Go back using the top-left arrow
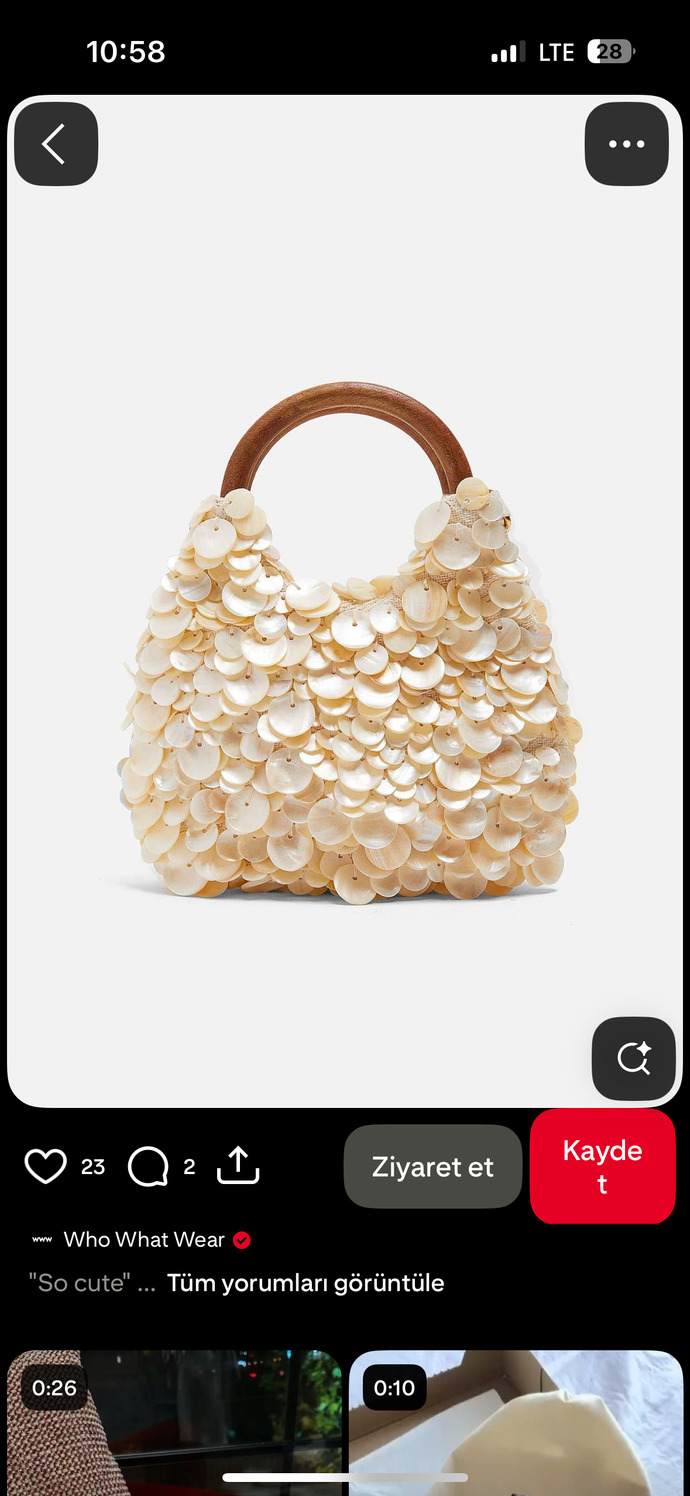 [x=56, y=144]
